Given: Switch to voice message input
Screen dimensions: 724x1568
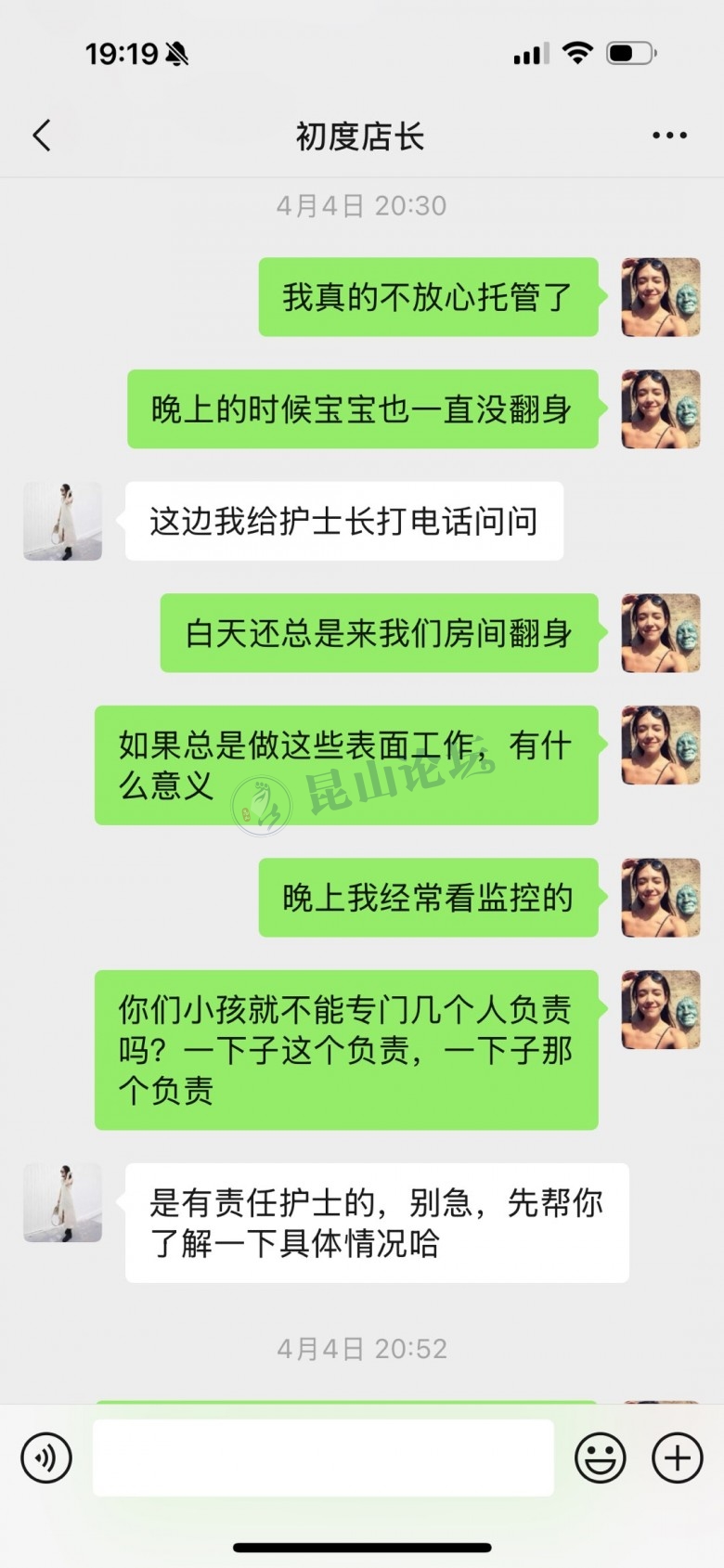Looking at the screenshot, I should tap(46, 1458).
